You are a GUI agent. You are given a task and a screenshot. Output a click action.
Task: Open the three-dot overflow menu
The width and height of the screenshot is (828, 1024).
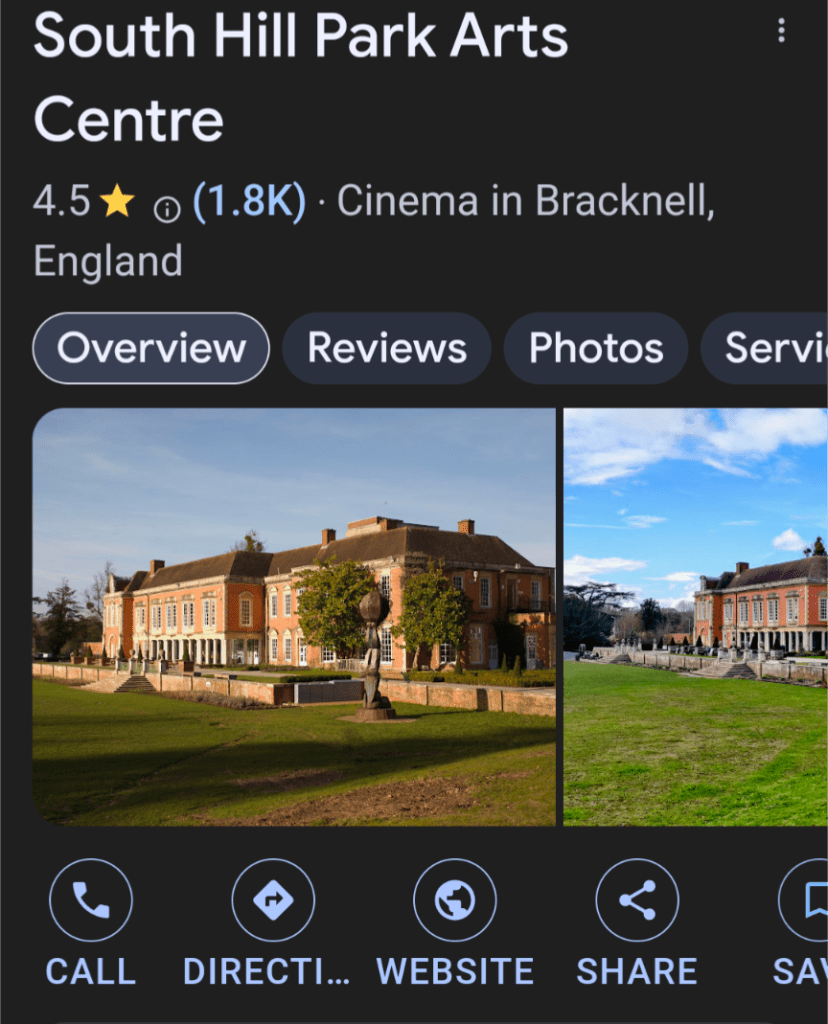tap(781, 32)
